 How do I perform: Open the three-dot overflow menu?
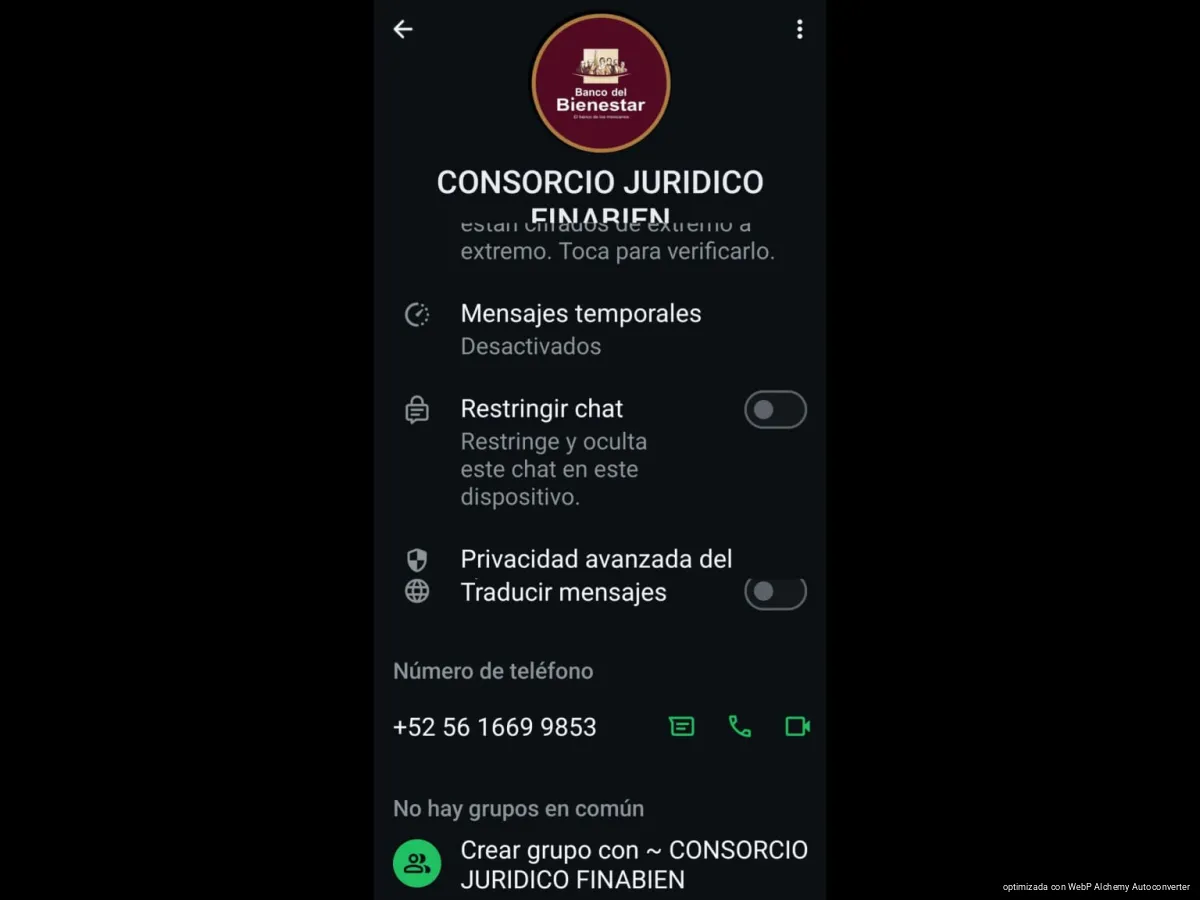pos(799,30)
